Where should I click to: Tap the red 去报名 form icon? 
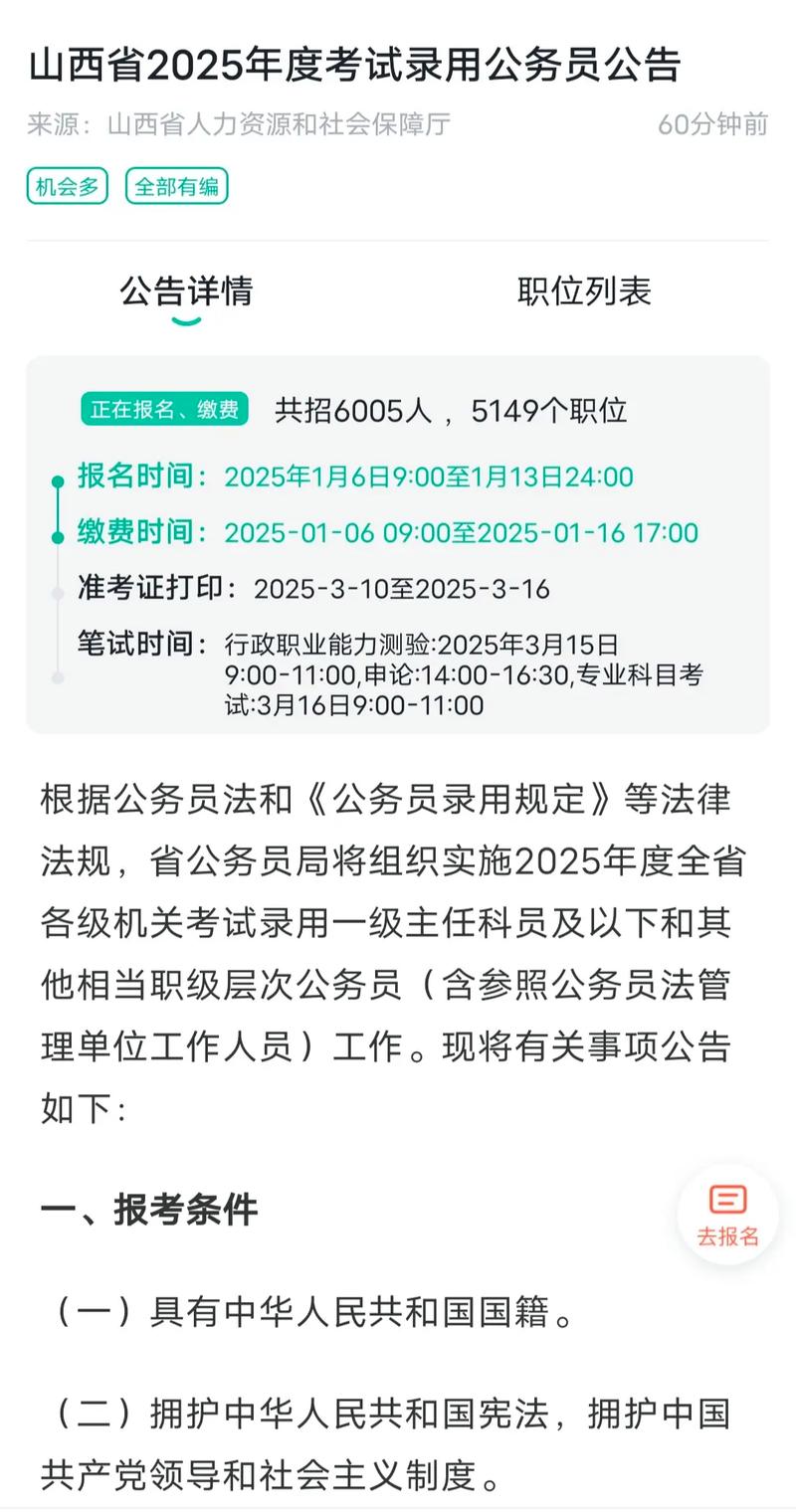tap(726, 1199)
